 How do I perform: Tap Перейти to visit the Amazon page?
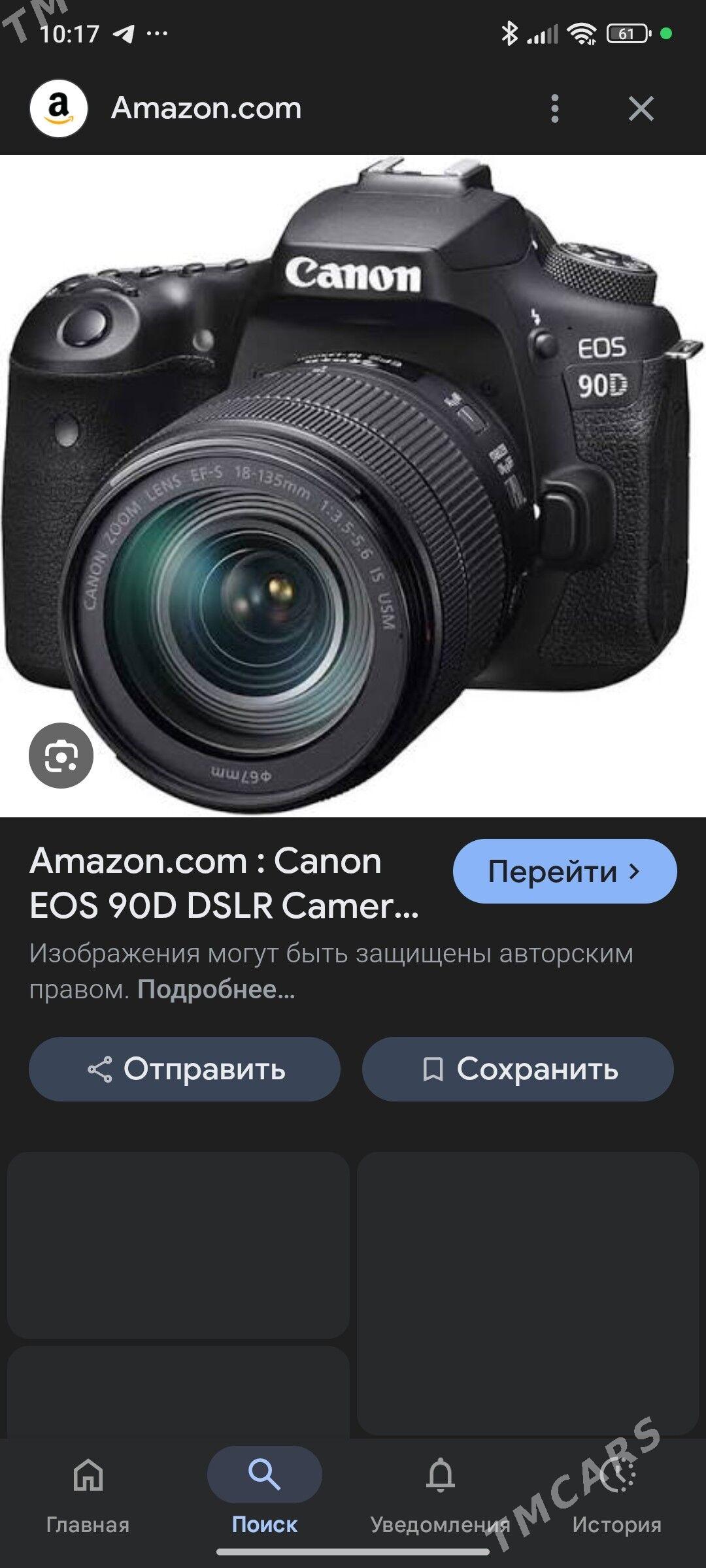click(x=564, y=872)
